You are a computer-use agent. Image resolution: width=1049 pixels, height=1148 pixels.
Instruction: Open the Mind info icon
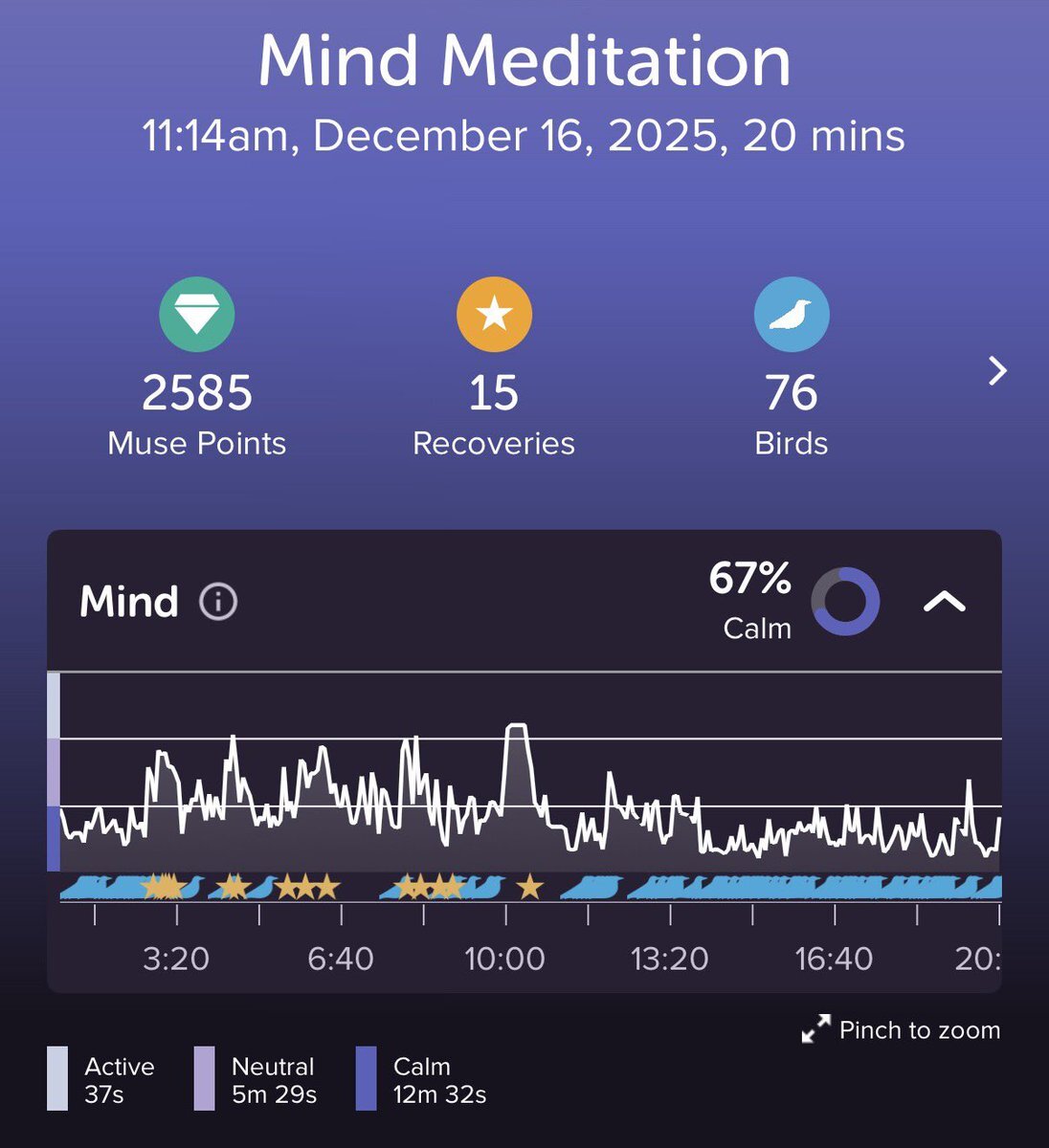(x=218, y=602)
